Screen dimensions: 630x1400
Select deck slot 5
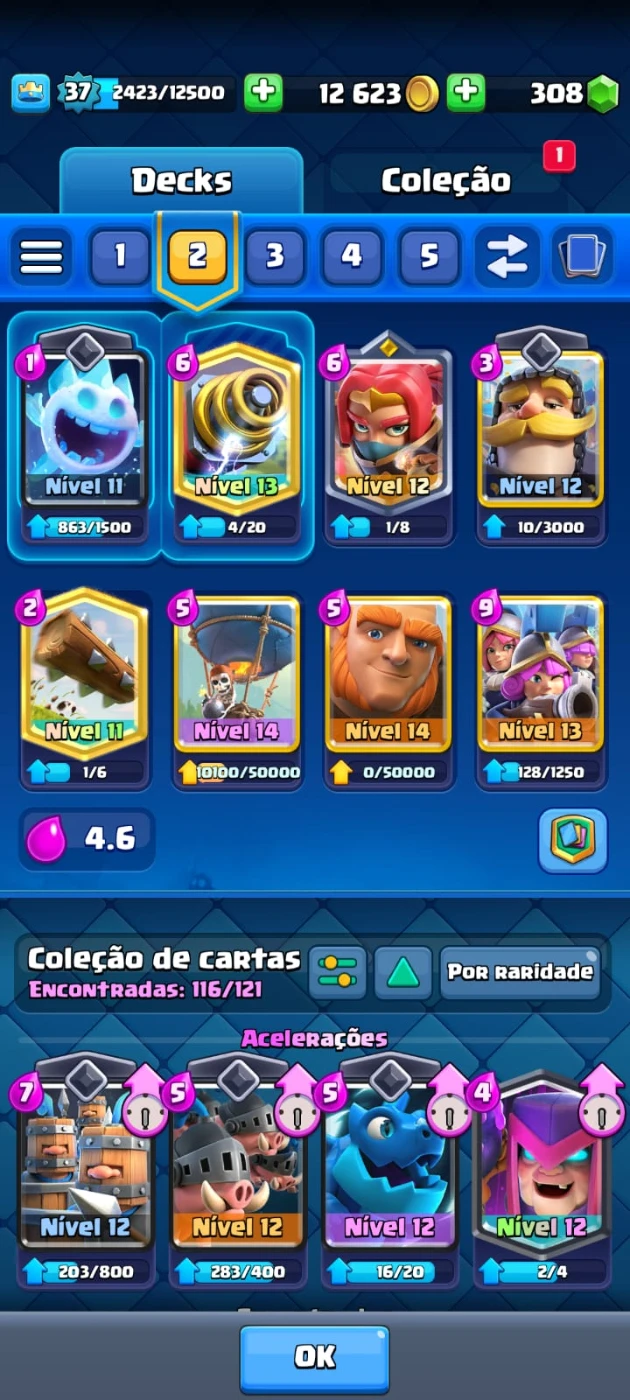(x=429, y=257)
